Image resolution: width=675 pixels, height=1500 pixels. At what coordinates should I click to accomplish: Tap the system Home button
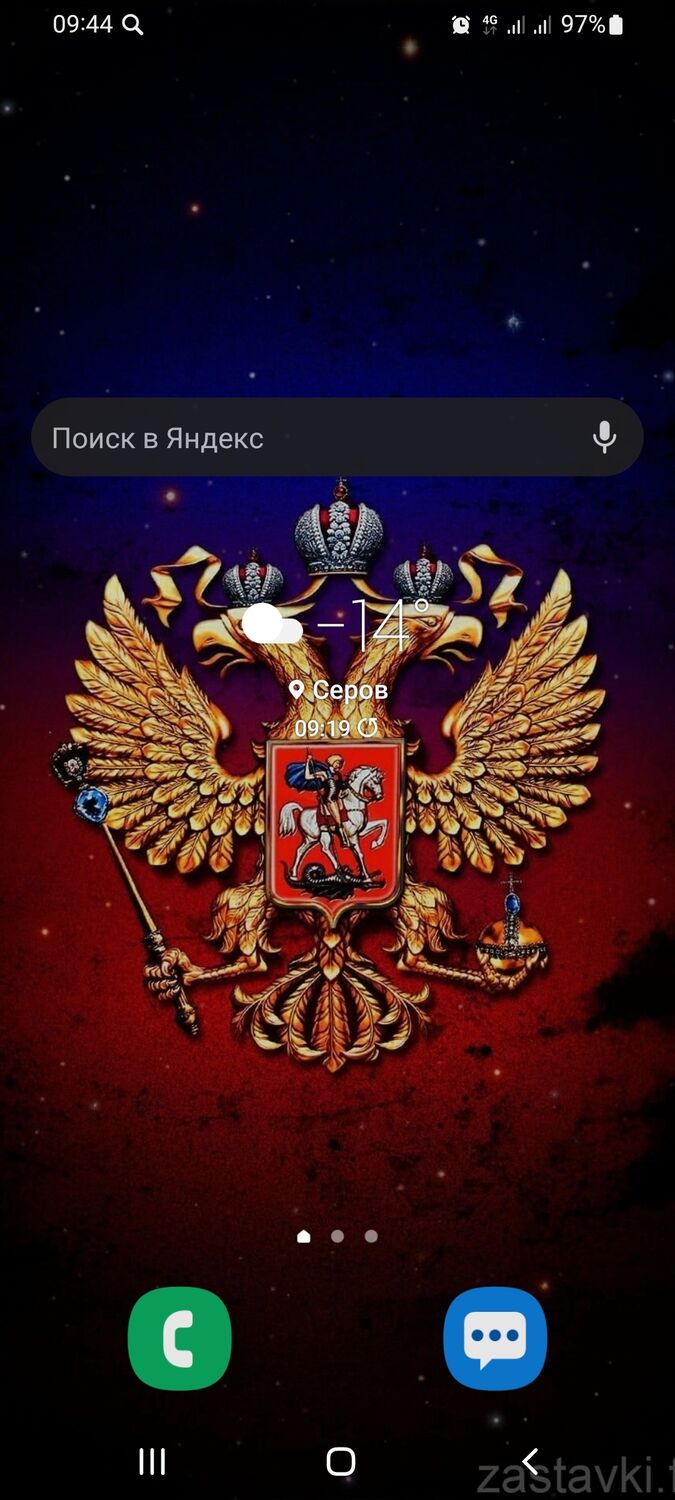(340, 1461)
